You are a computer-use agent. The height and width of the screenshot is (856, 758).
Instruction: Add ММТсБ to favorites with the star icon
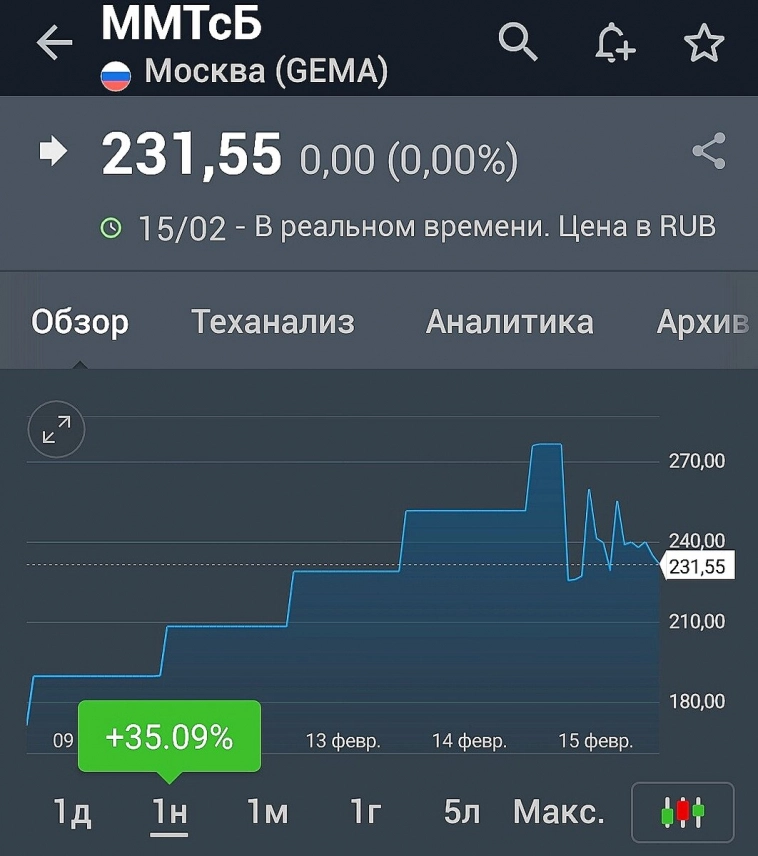point(704,43)
